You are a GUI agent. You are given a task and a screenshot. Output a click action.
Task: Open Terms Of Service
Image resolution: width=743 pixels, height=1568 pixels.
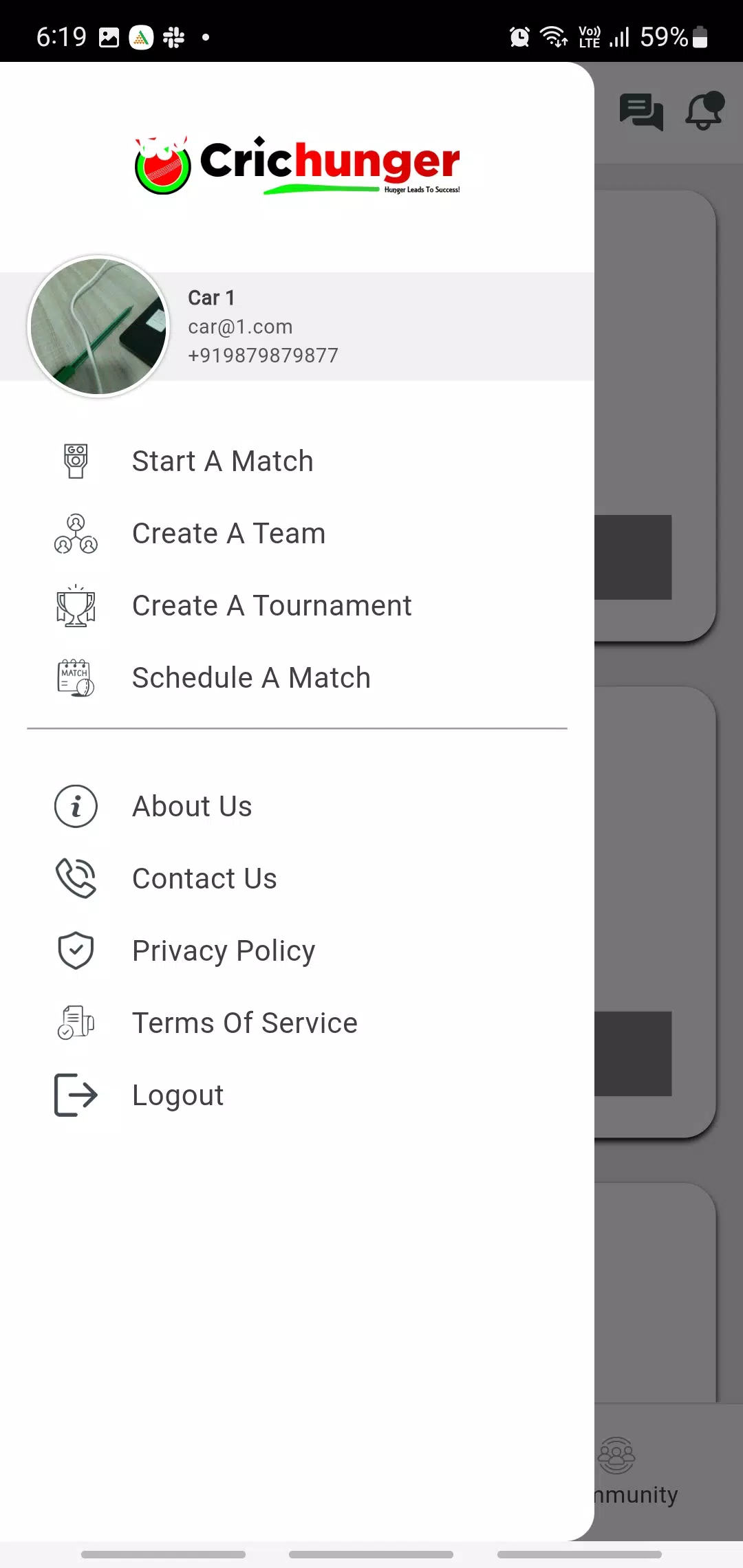tap(297, 1023)
